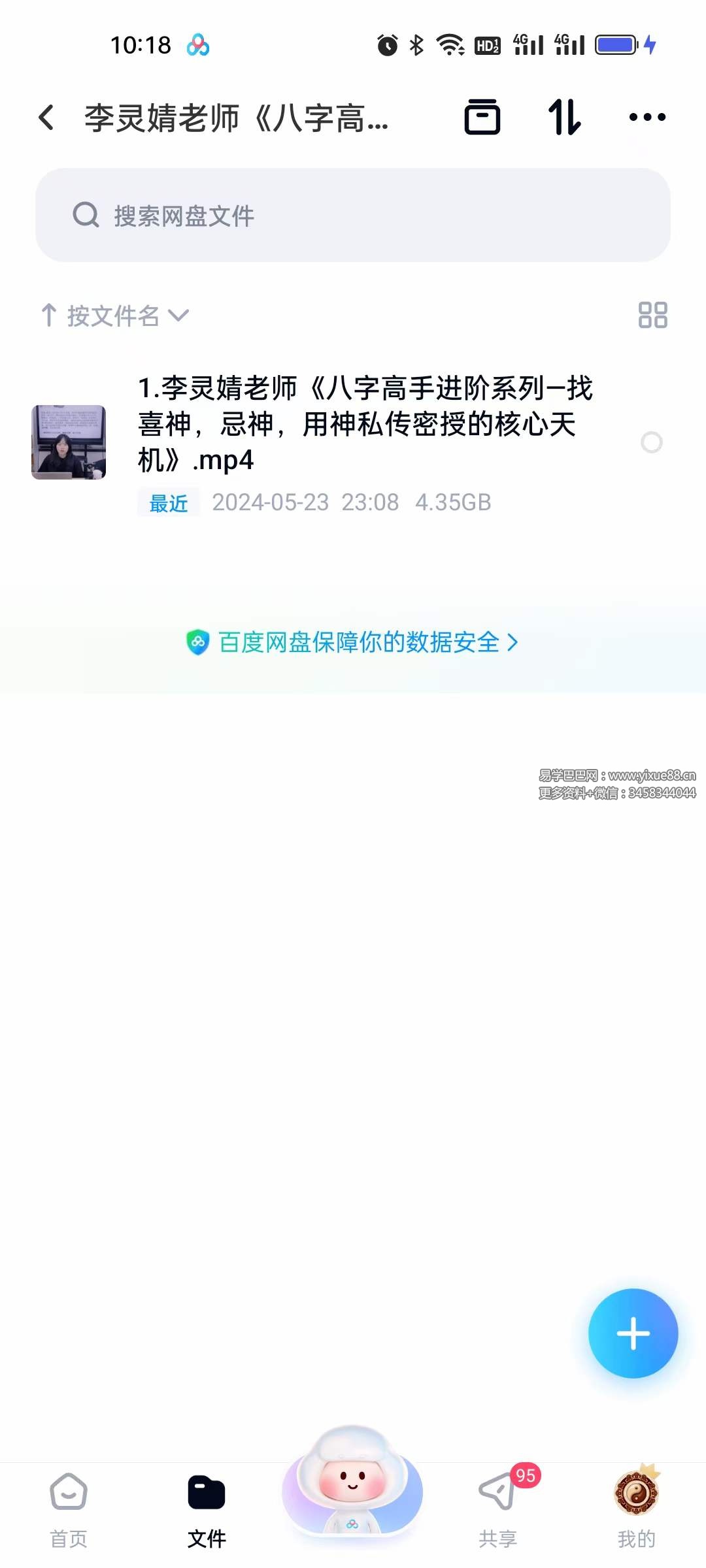Switch file list to grid view
Image resolution: width=706 pixels, height=1568 pixels.
point(653,316)
